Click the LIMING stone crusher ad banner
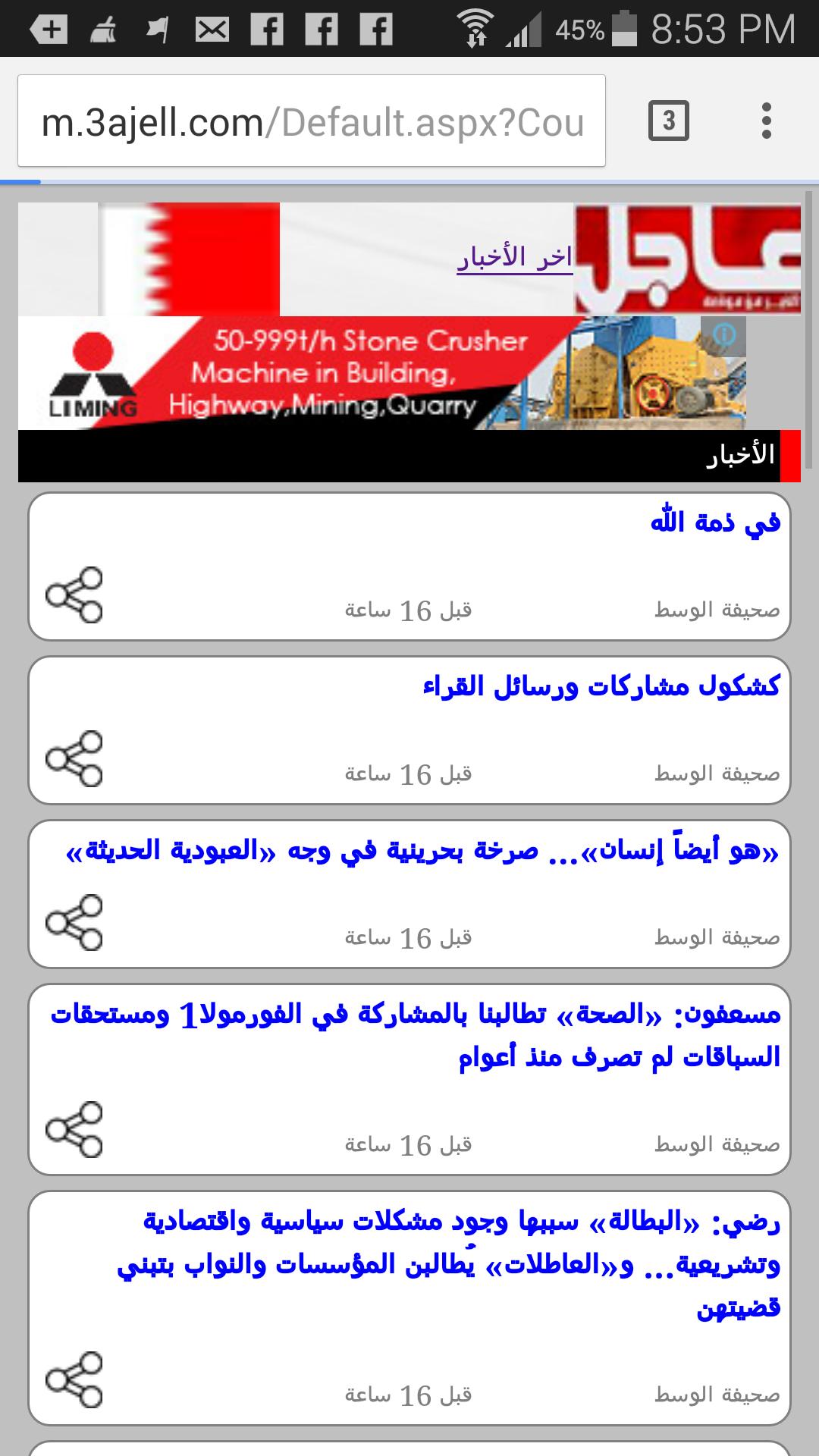Viewport: 819px width, 1456px height. (x=379, y=373)
